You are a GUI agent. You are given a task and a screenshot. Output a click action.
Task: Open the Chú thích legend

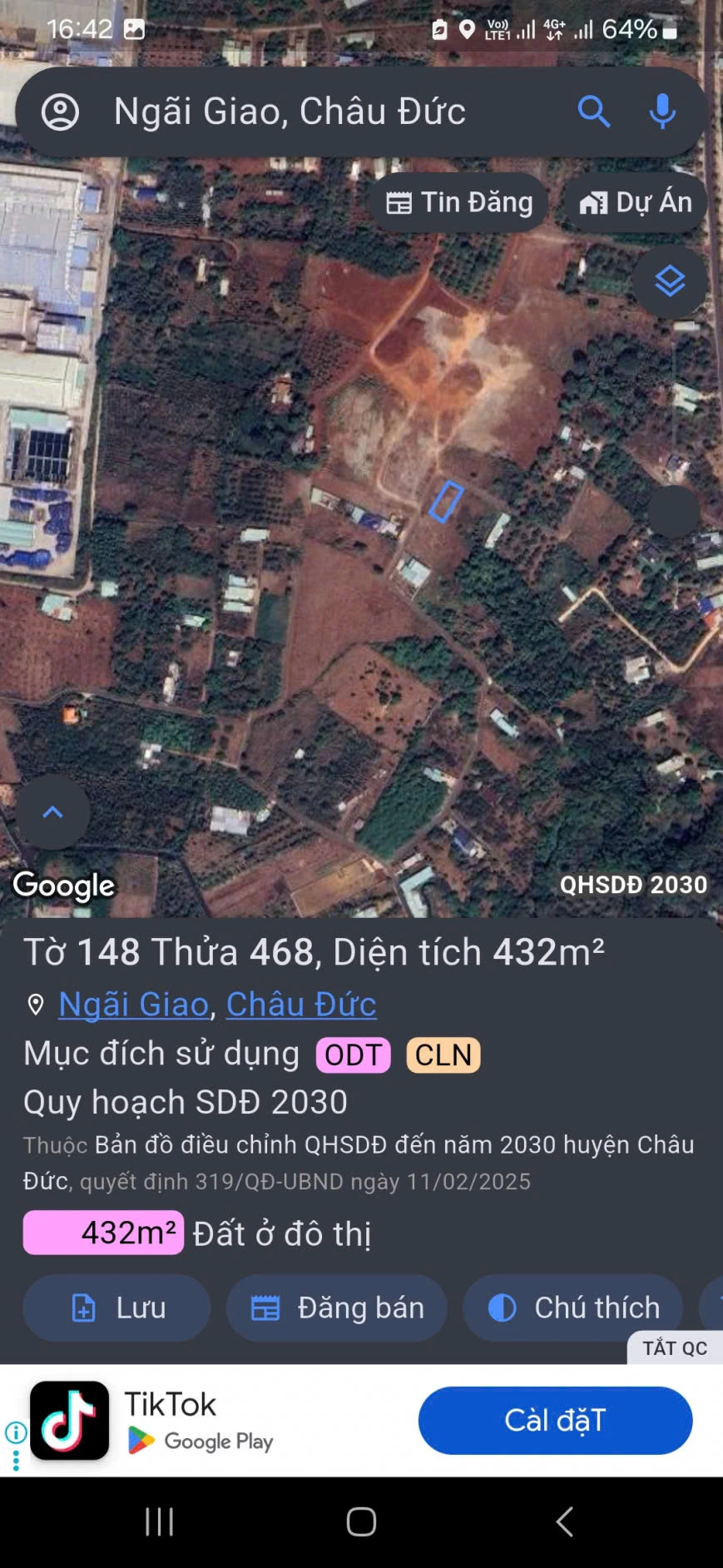[x=573, y=1307]
